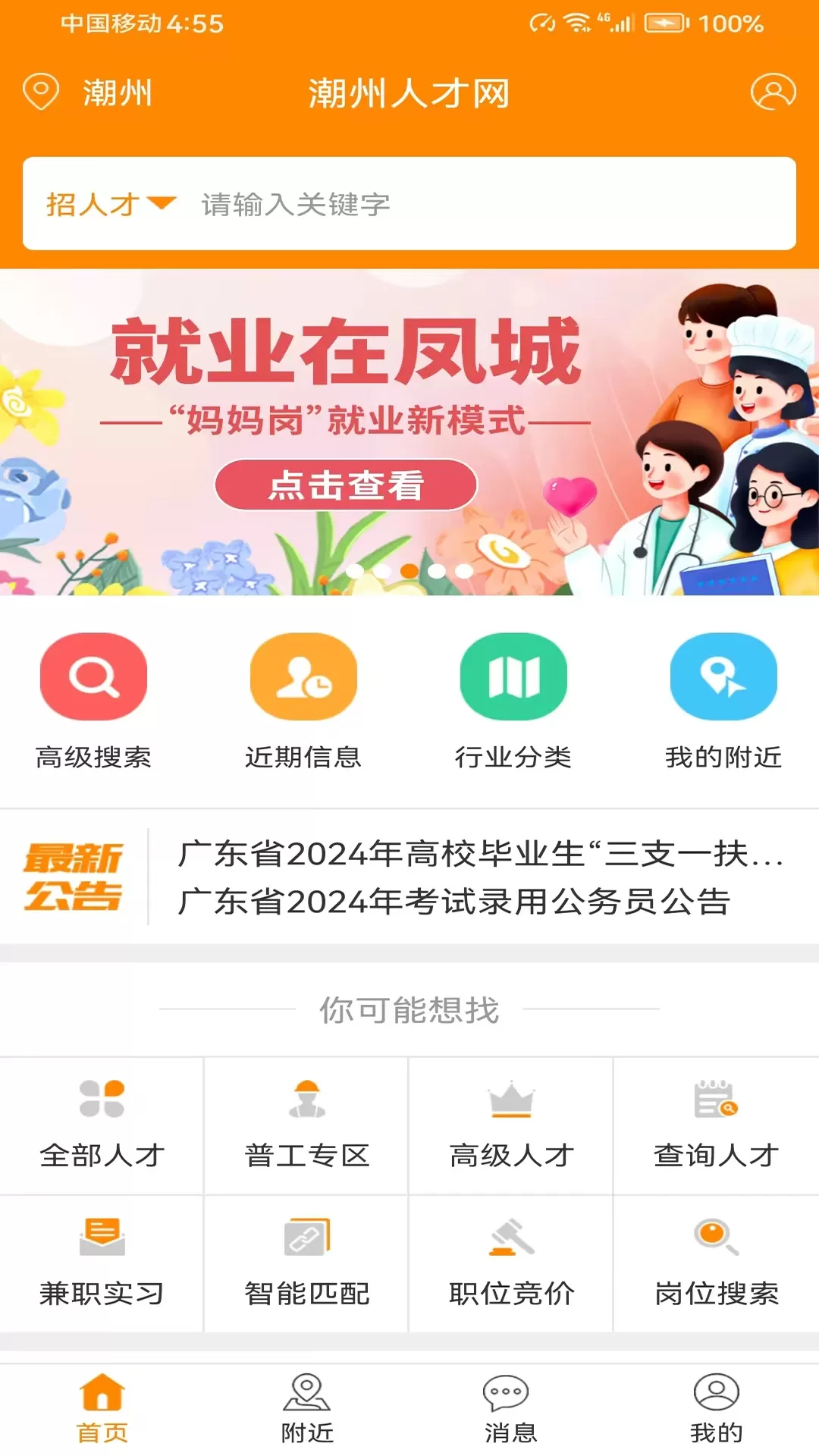Switch to the 附近 tab
Image resolution: width=819 pixels, height=1456 pixels.
coord(306,1409)
